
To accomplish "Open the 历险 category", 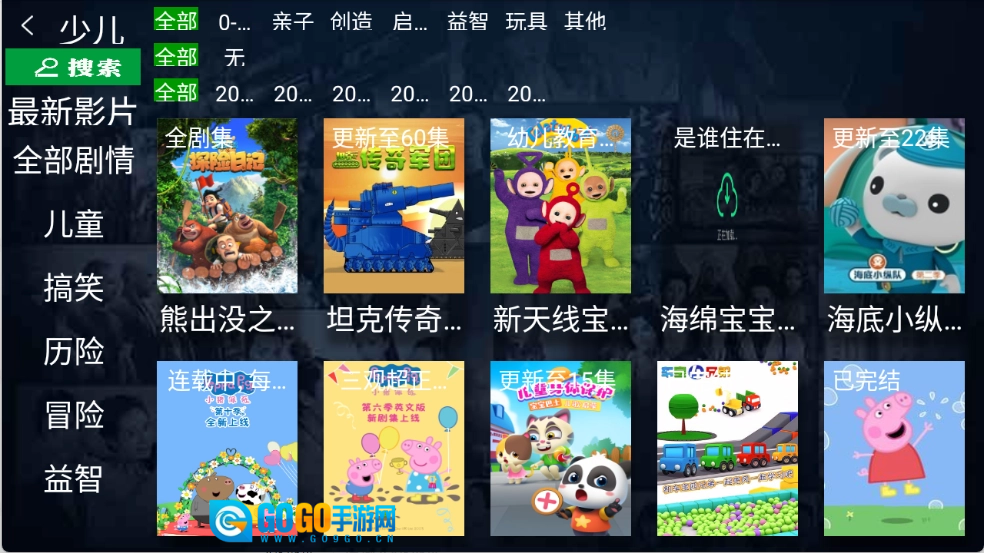I will click(x=73, y=351).
